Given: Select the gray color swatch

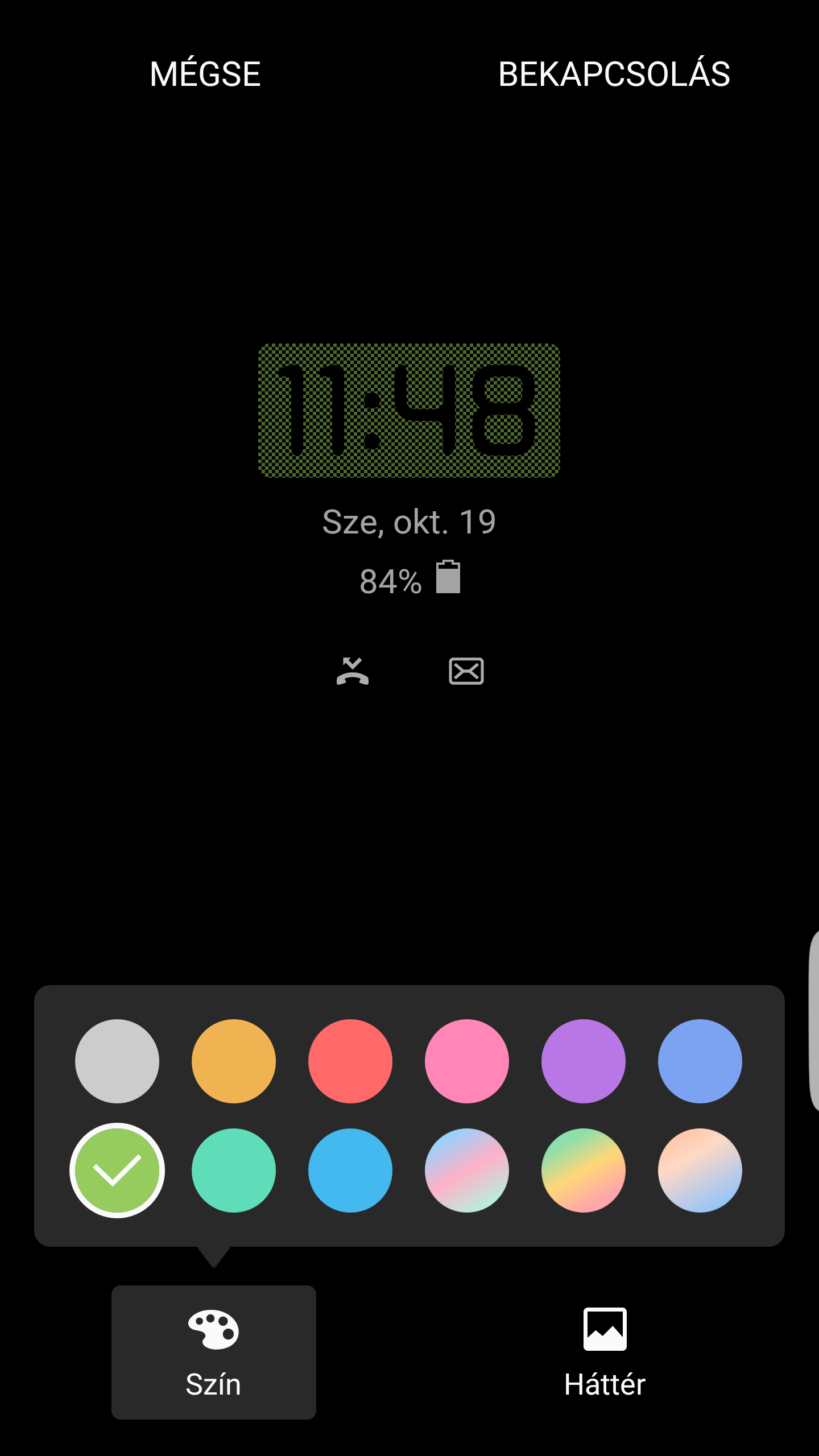Looking at the screenshot, I should [x=117, y=1061].
